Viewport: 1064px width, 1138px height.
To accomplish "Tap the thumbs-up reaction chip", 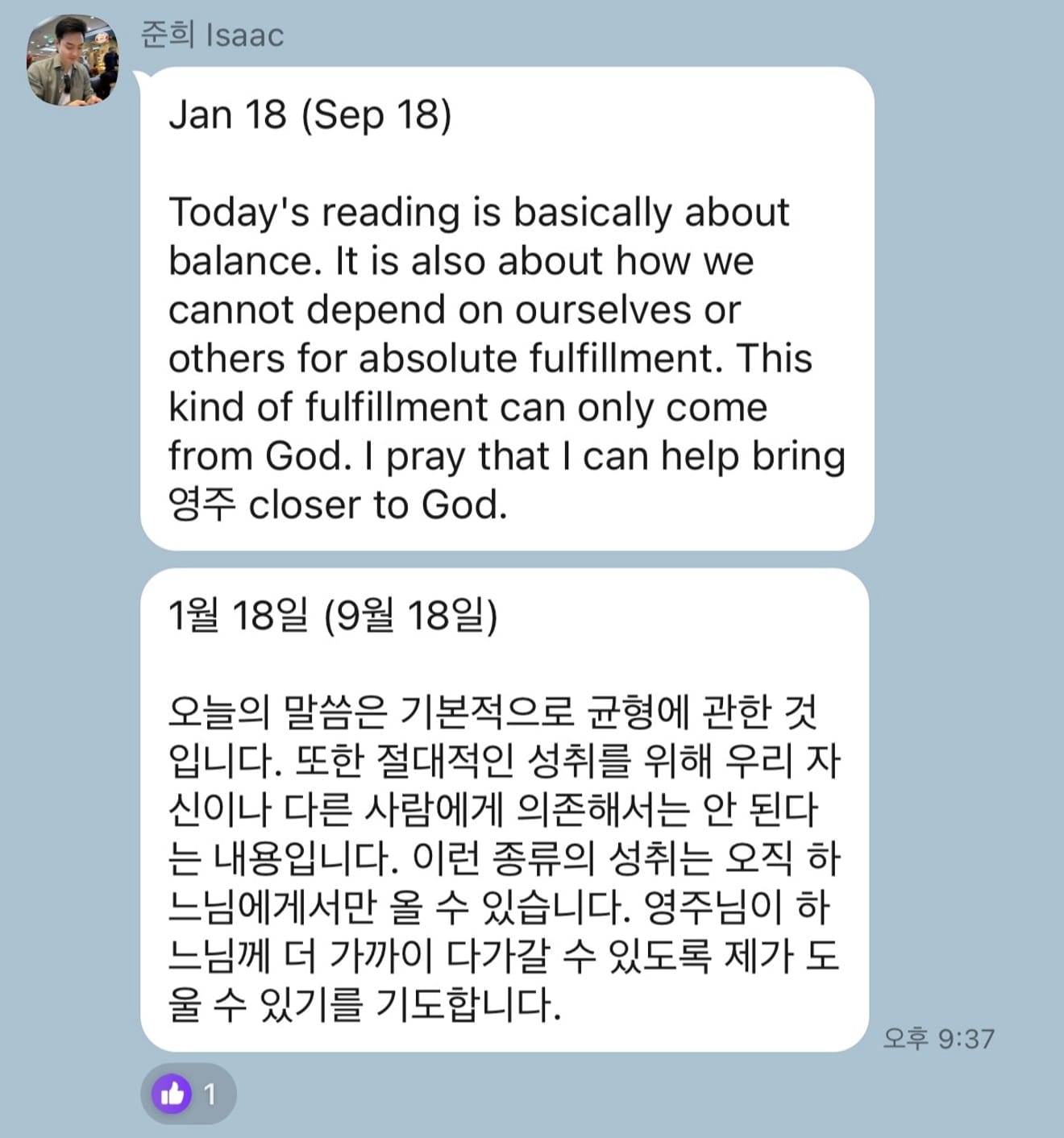I will pos(188,1094).
